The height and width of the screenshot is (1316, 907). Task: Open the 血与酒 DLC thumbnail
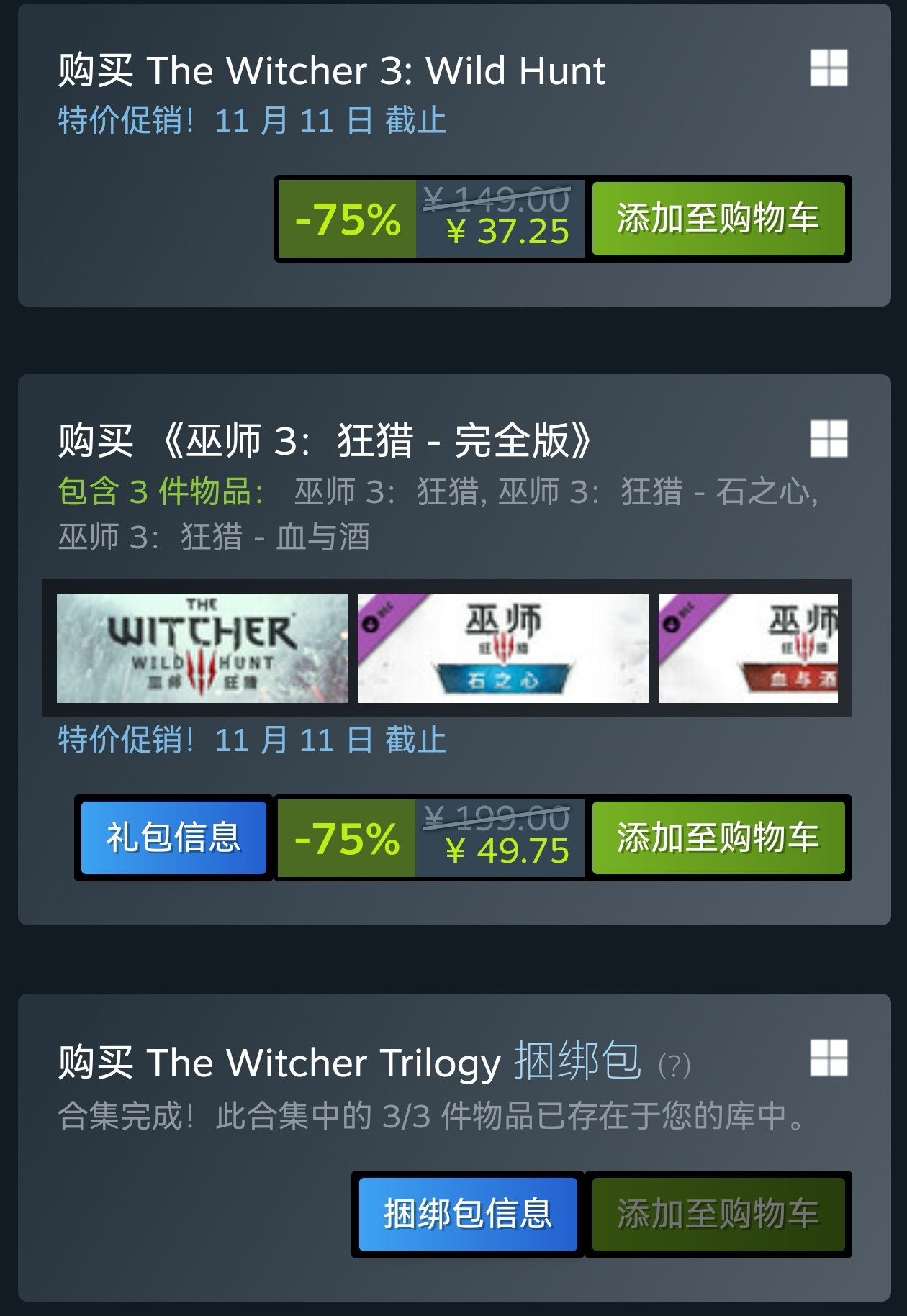[x=748, y=648]
